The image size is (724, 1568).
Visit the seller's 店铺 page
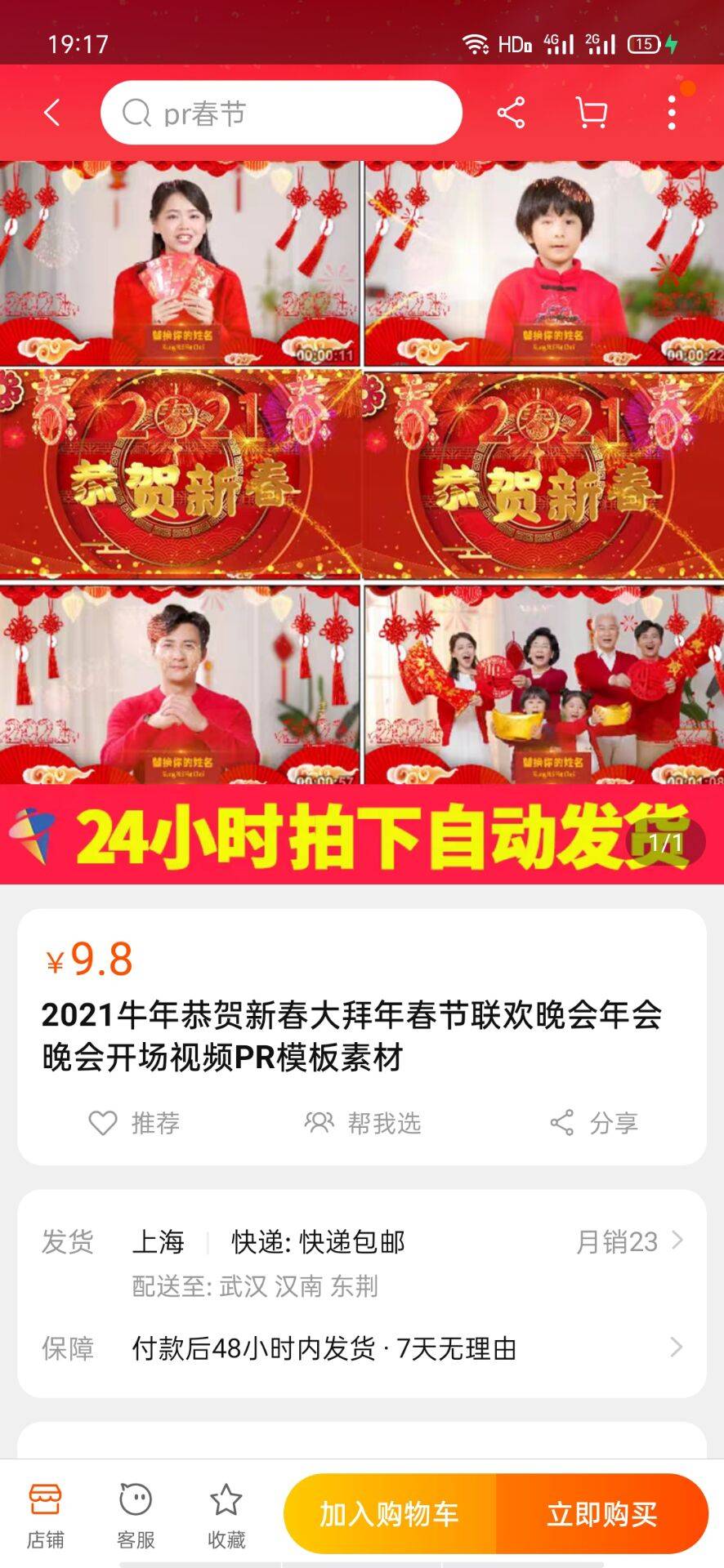tap(46, 1516)
